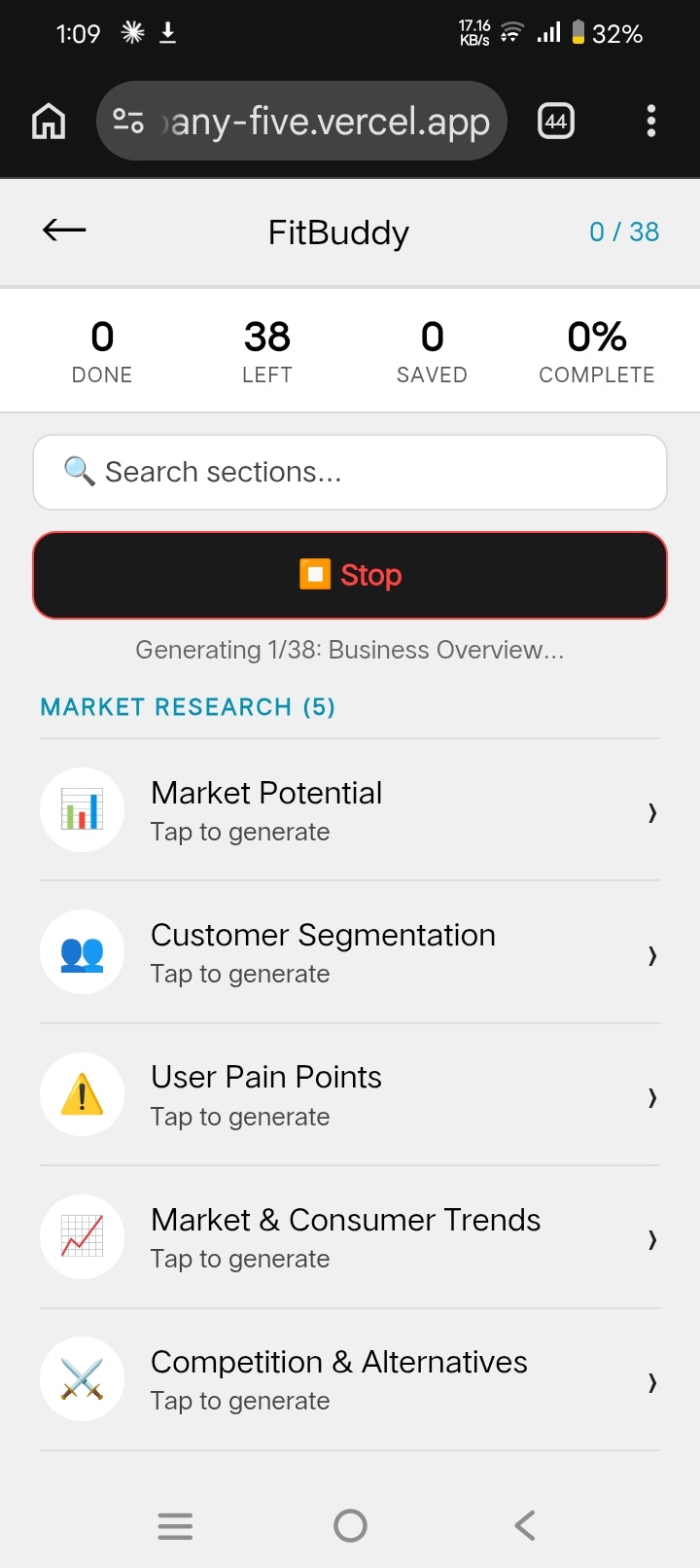Tap the home icon in the browser toolbar
The height and width of the screenshot is (1568, 700).
pyautogui.click(x=48, y=121)
